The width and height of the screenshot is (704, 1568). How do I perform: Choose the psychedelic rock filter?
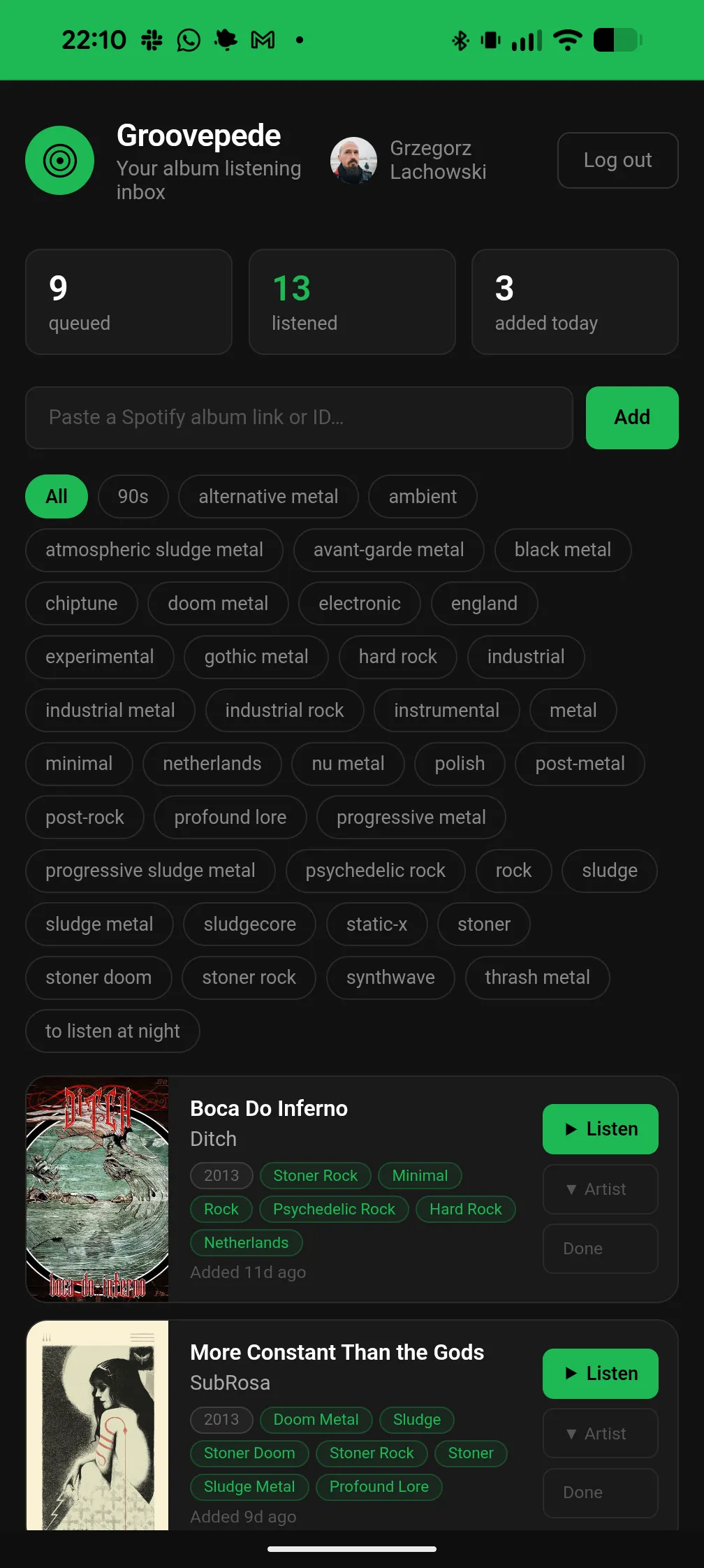pos(375,871)
